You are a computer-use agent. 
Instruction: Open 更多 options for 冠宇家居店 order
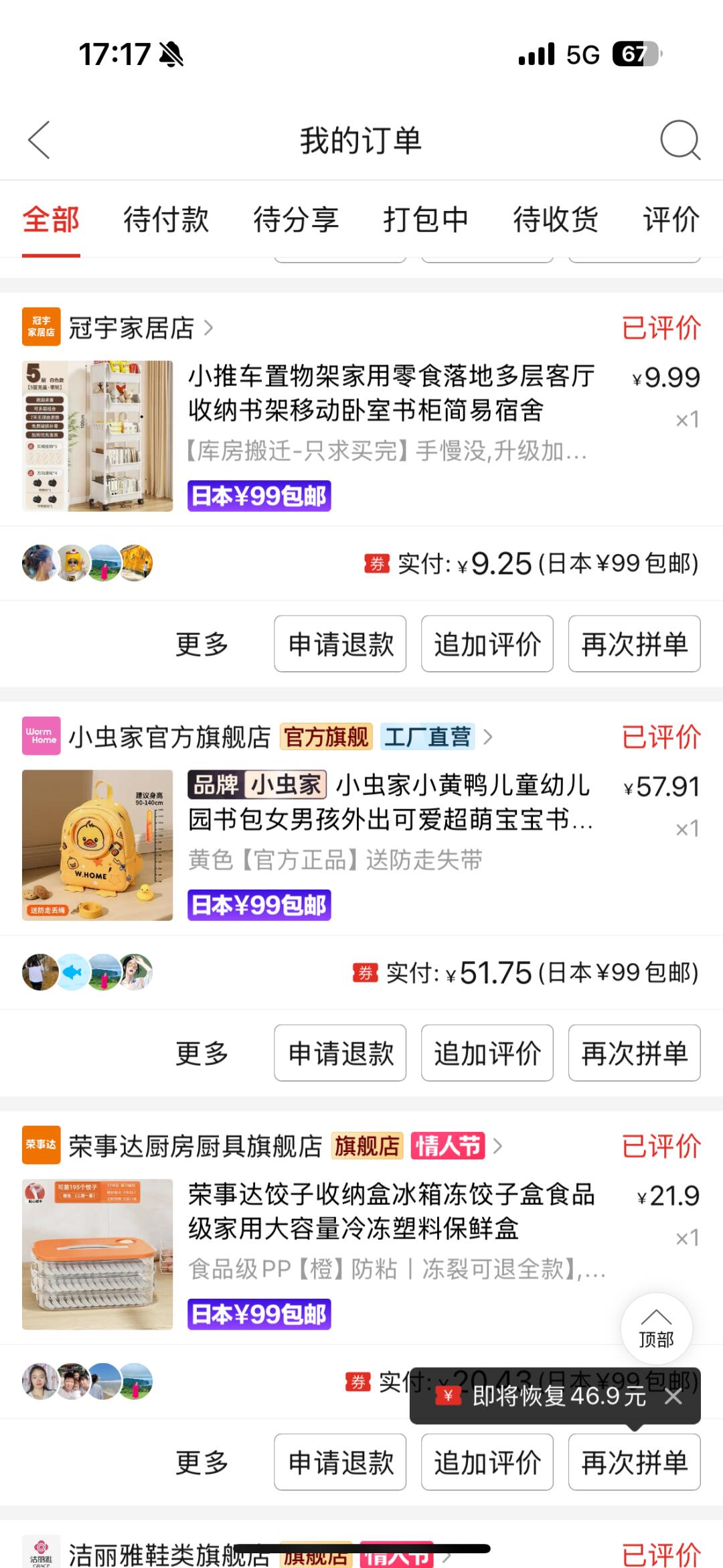coord(202,644)
